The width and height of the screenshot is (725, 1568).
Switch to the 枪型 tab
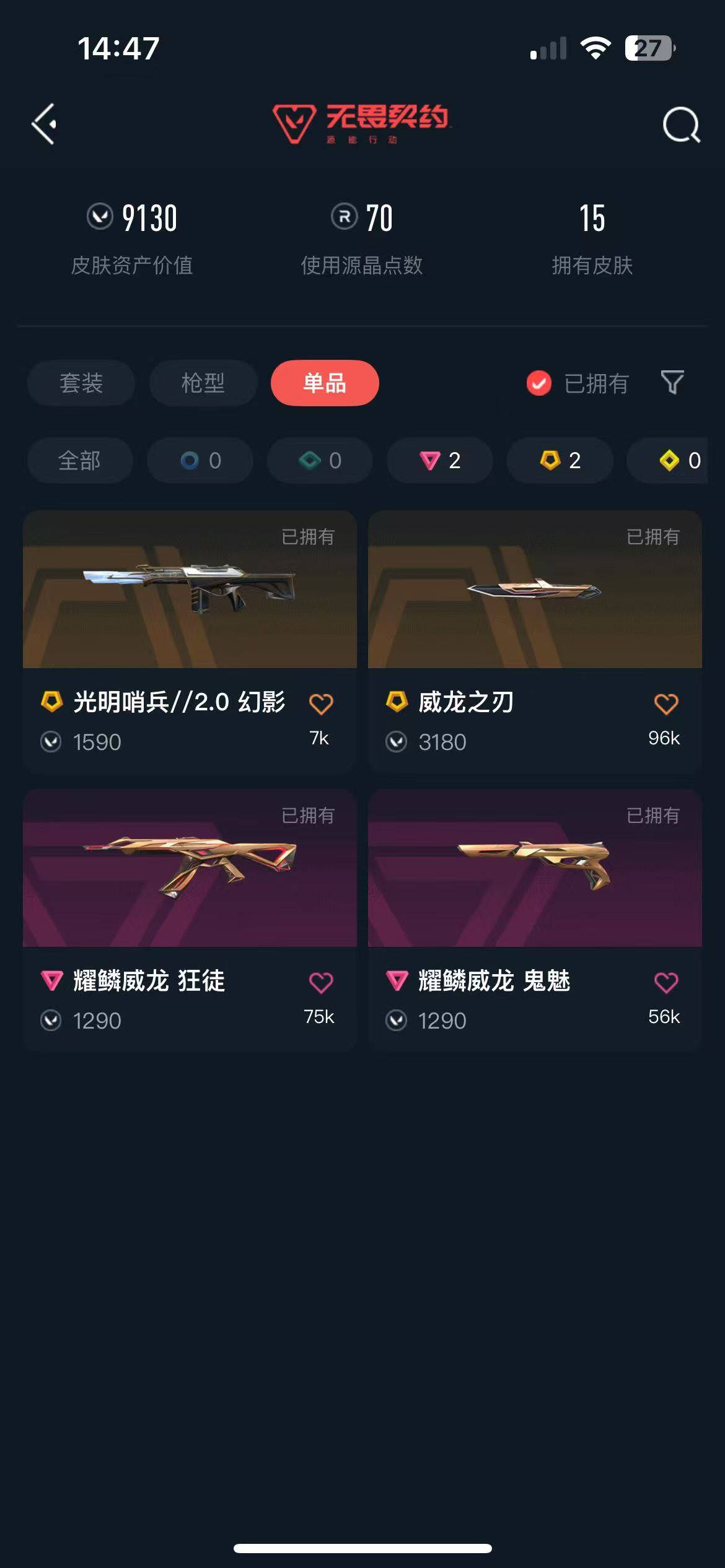(203, 383)
